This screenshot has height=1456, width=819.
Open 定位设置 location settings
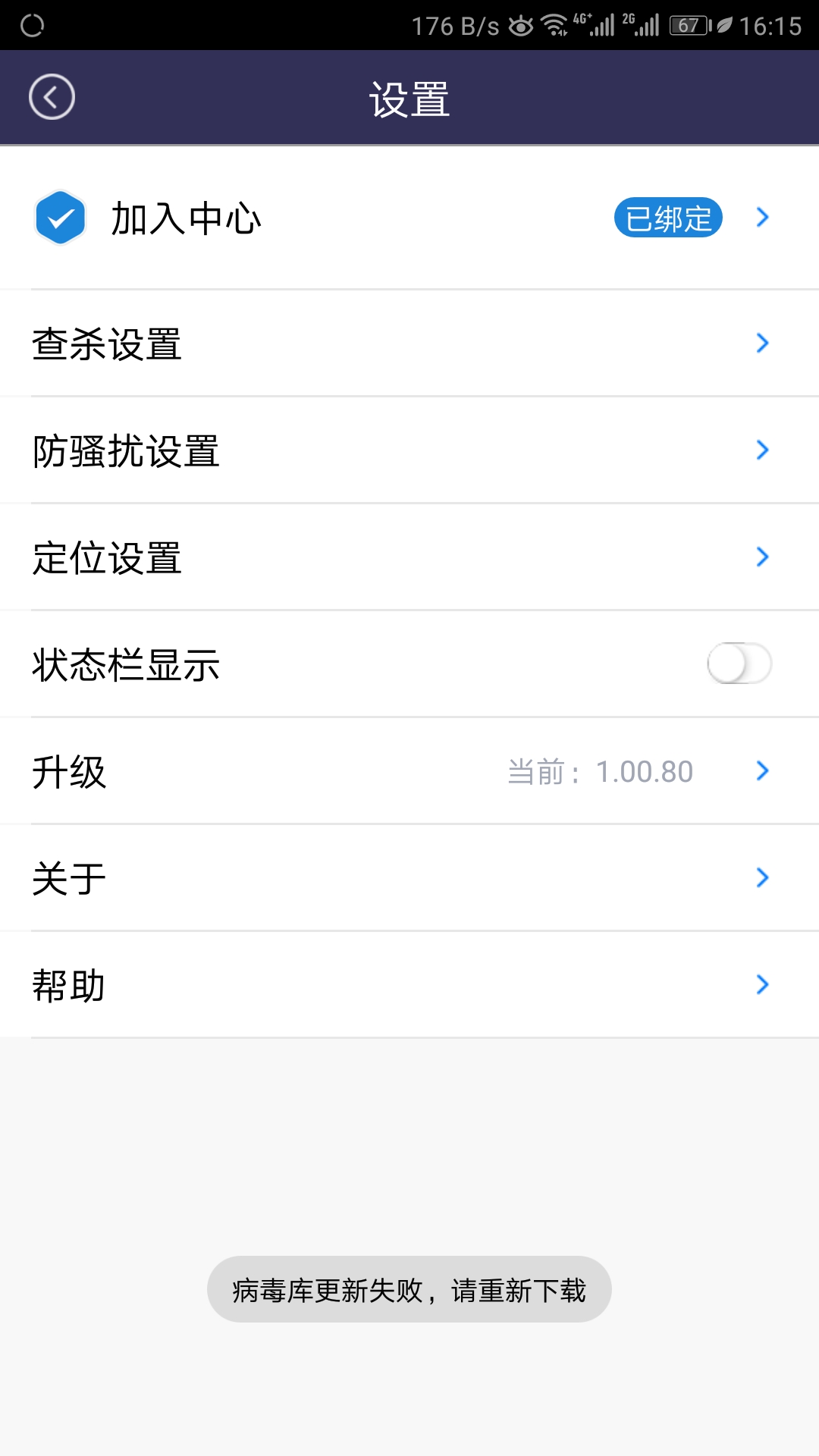409,557
